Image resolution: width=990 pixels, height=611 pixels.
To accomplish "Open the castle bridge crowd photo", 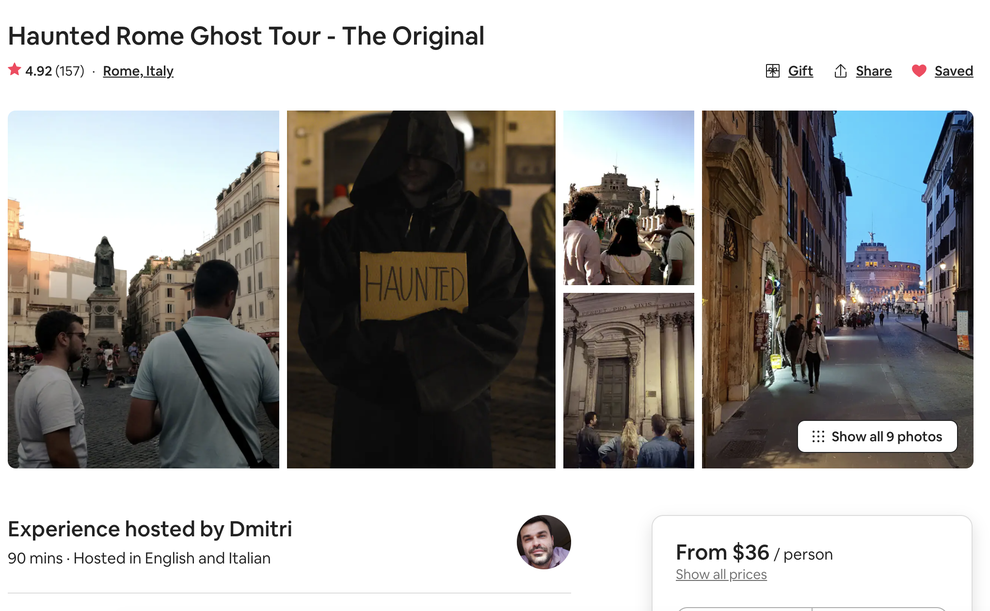I will tap(628, 198).
